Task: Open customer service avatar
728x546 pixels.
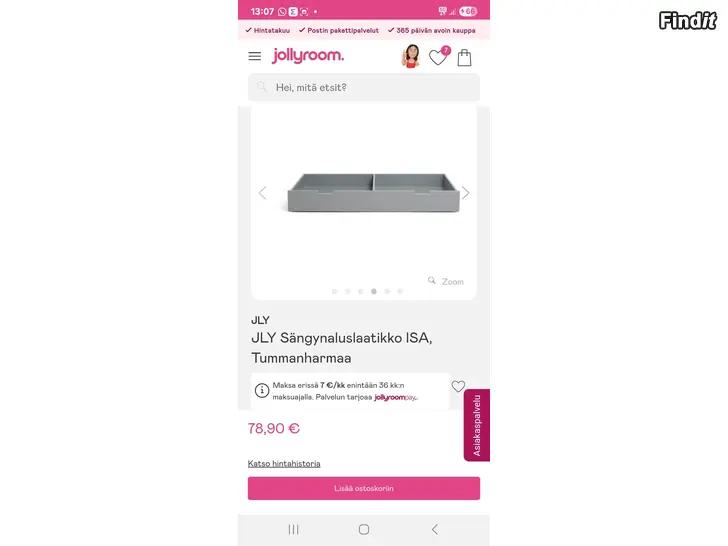Action: coord(410,57)
